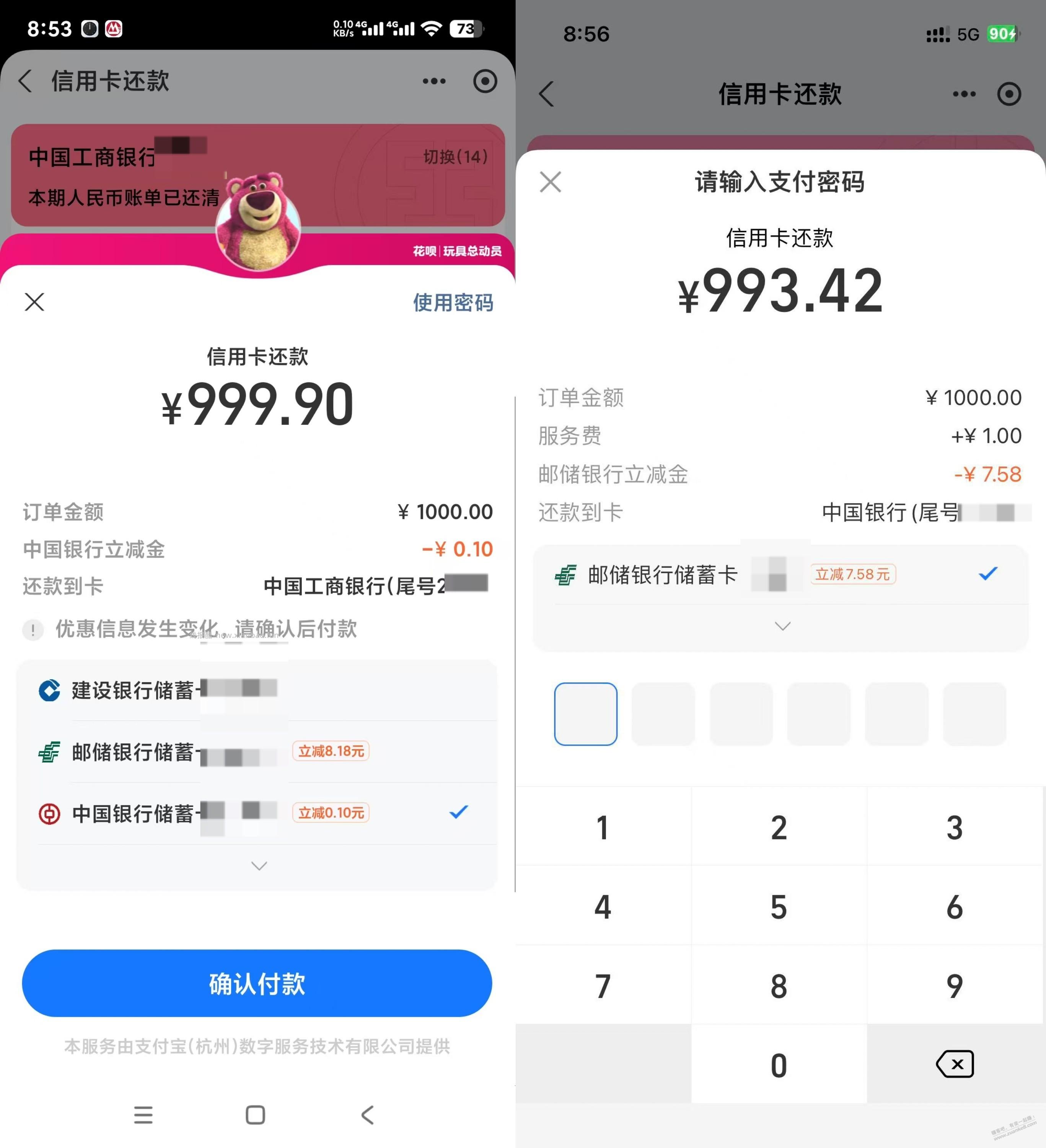Tap the first password input box
This screenshot has width=1046, height=1148.
pyautogui.click(x=586, y=714)
